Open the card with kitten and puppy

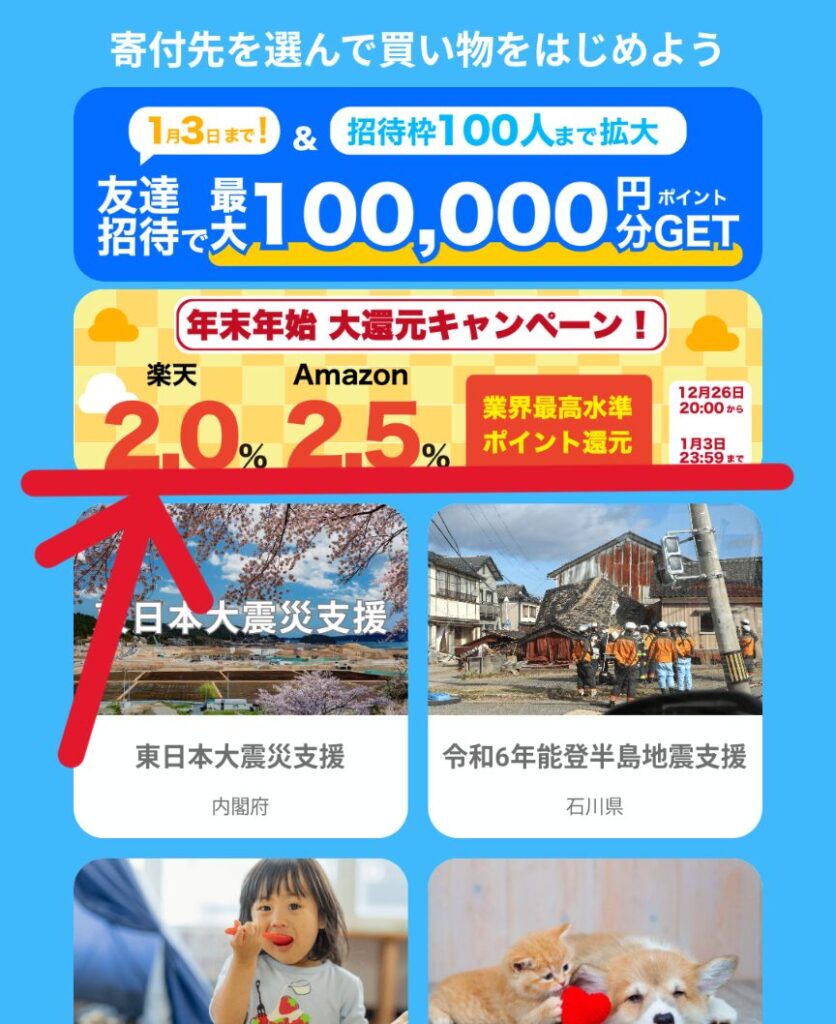click(x=594, y=940)
